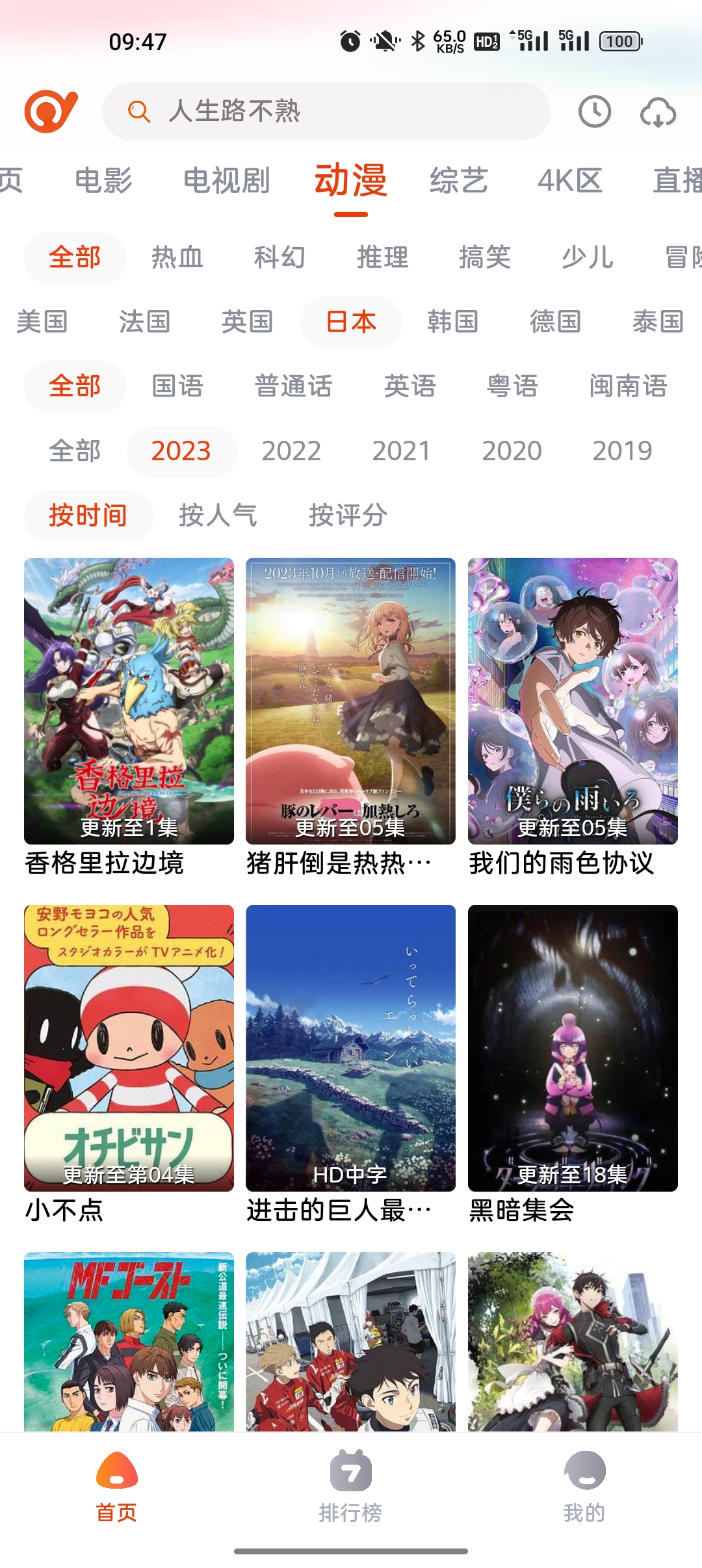Open the 小不点 anime card
This screenshot has width=702, height=1568.
(129, 1048)
